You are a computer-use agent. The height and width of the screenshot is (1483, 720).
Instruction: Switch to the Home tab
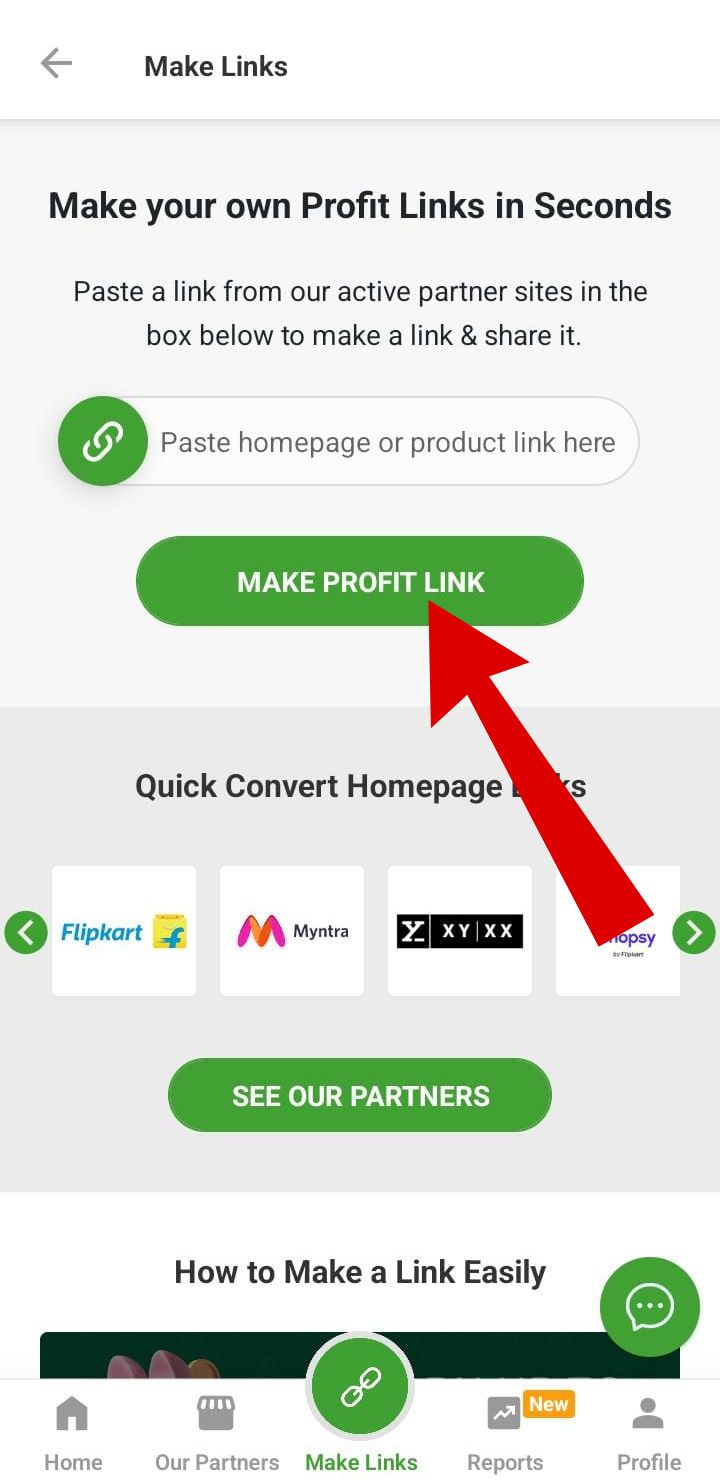click(72, 1434)
